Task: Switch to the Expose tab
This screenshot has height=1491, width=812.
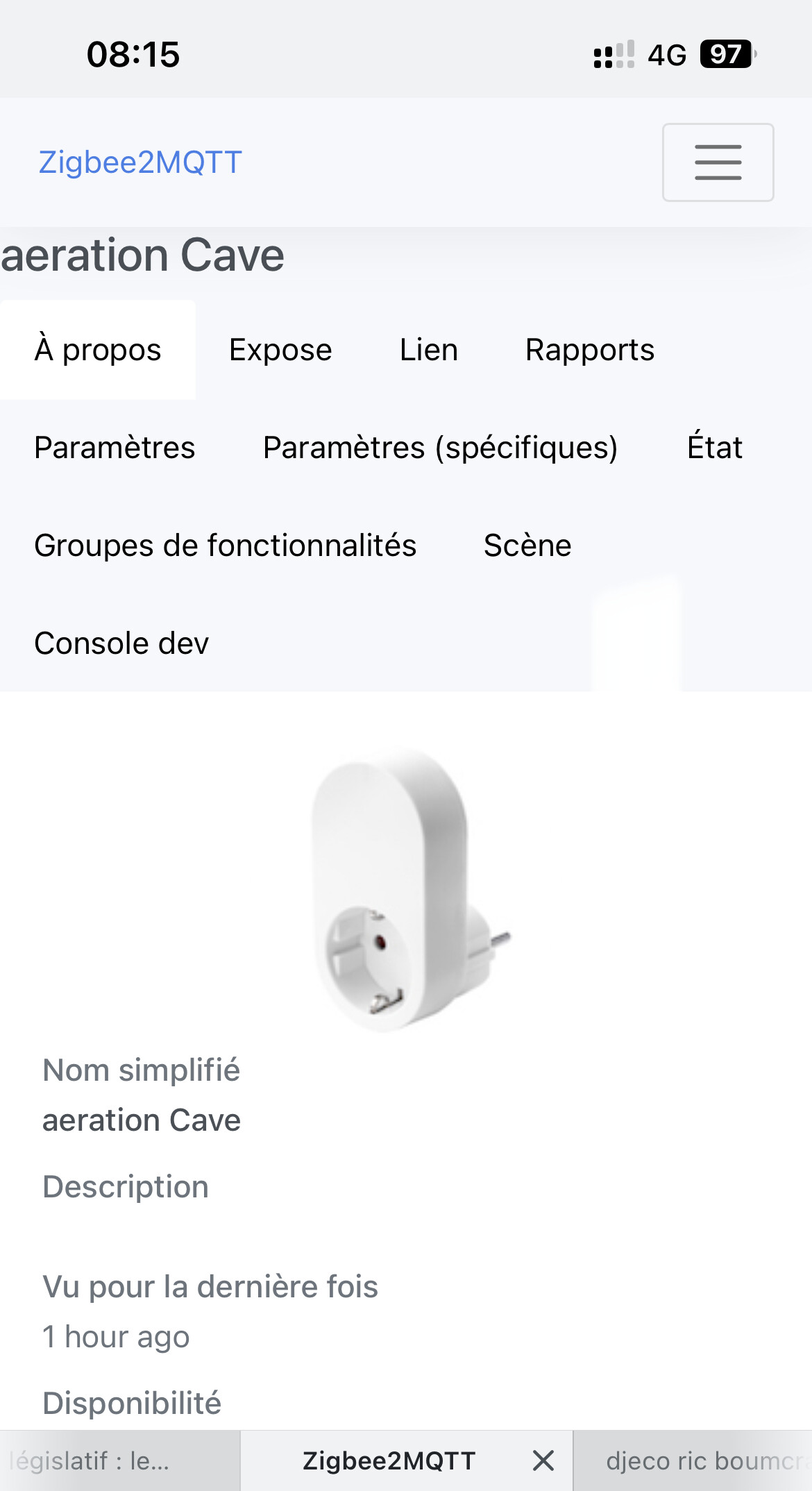Action: click(x=280, y=350)
